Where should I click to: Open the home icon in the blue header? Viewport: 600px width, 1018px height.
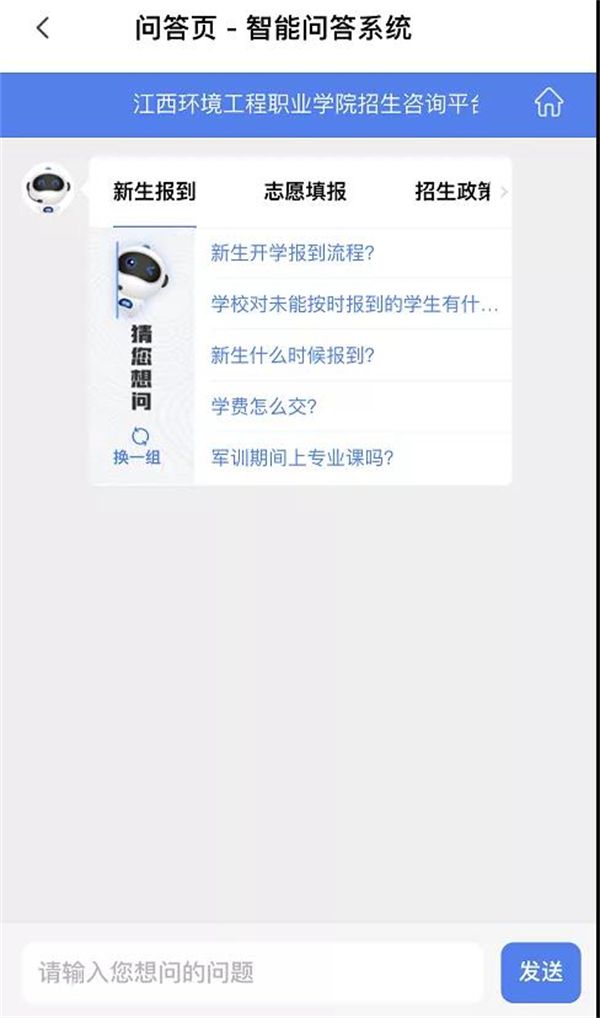pos(549,103)
